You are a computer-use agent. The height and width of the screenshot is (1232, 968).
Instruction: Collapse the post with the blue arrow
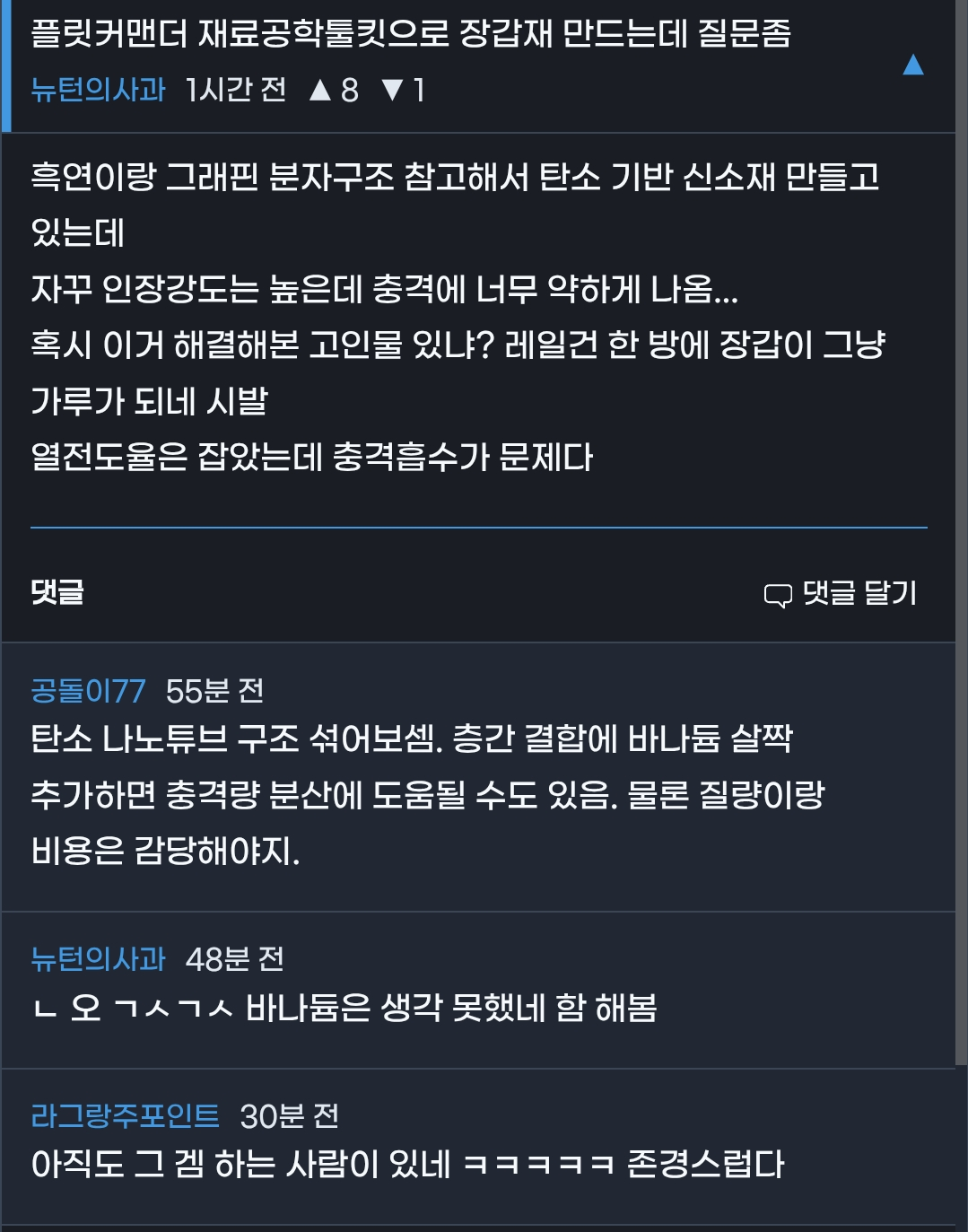[x=912, y=65]
